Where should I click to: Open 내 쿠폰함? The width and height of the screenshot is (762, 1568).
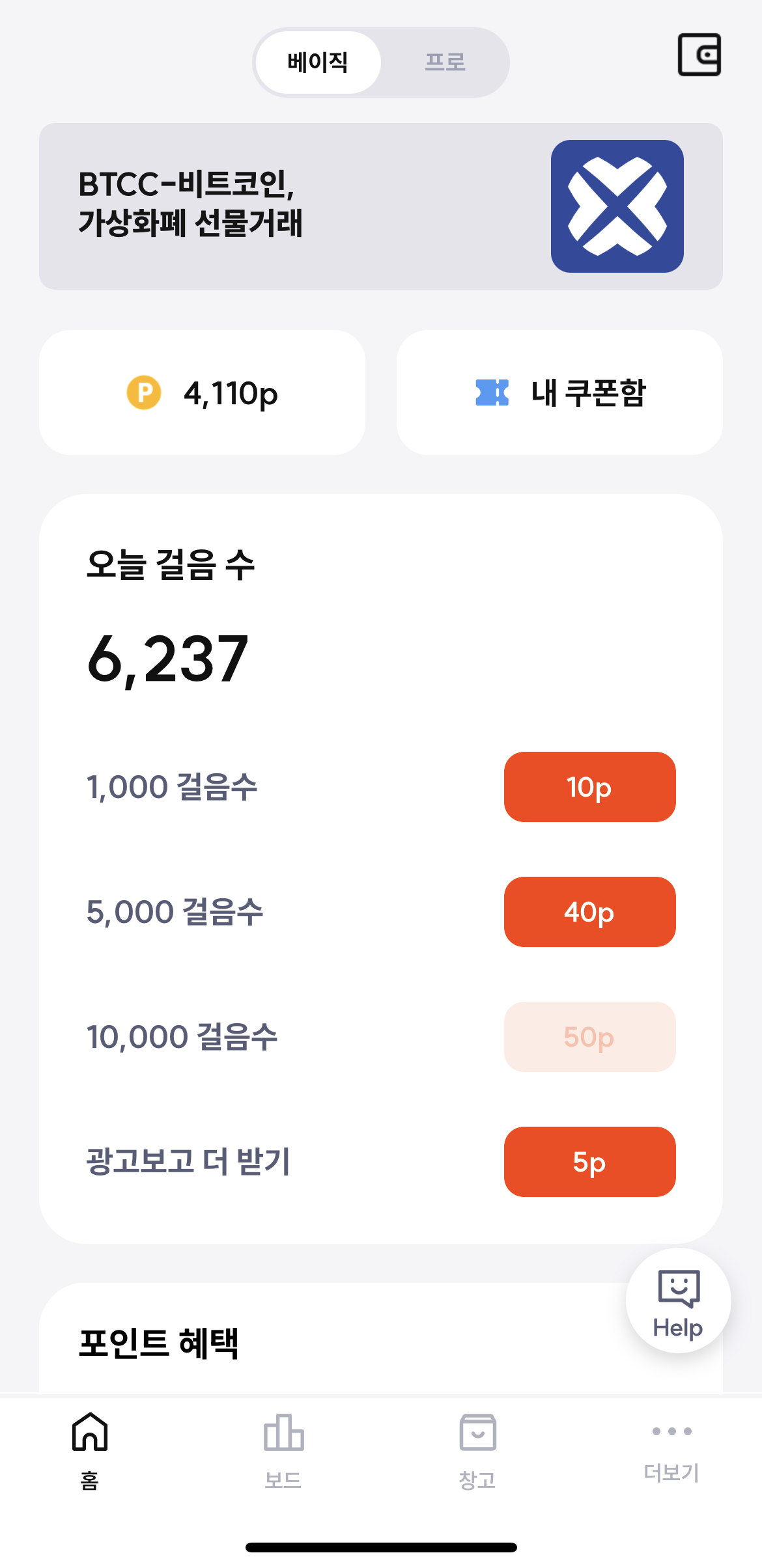tap(559, 392)
